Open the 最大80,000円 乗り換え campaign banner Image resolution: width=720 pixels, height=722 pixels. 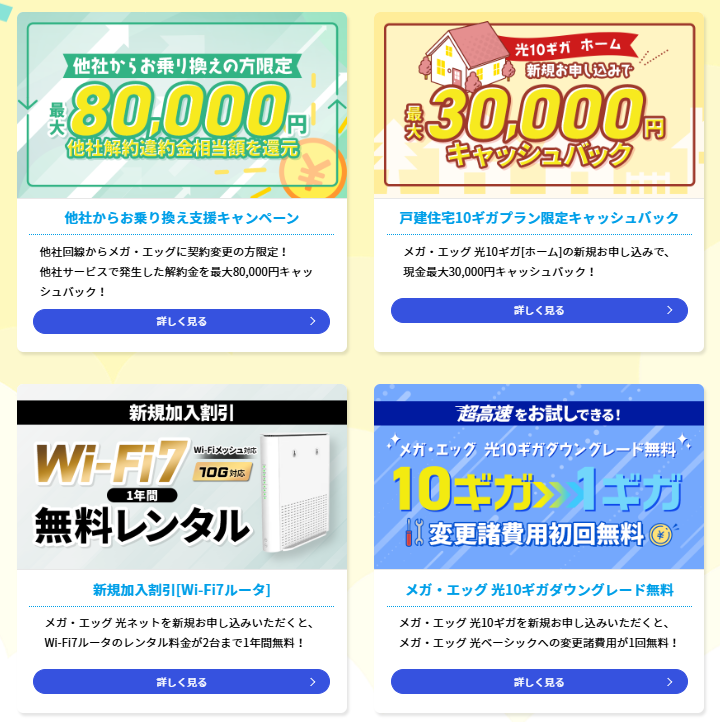182,106
